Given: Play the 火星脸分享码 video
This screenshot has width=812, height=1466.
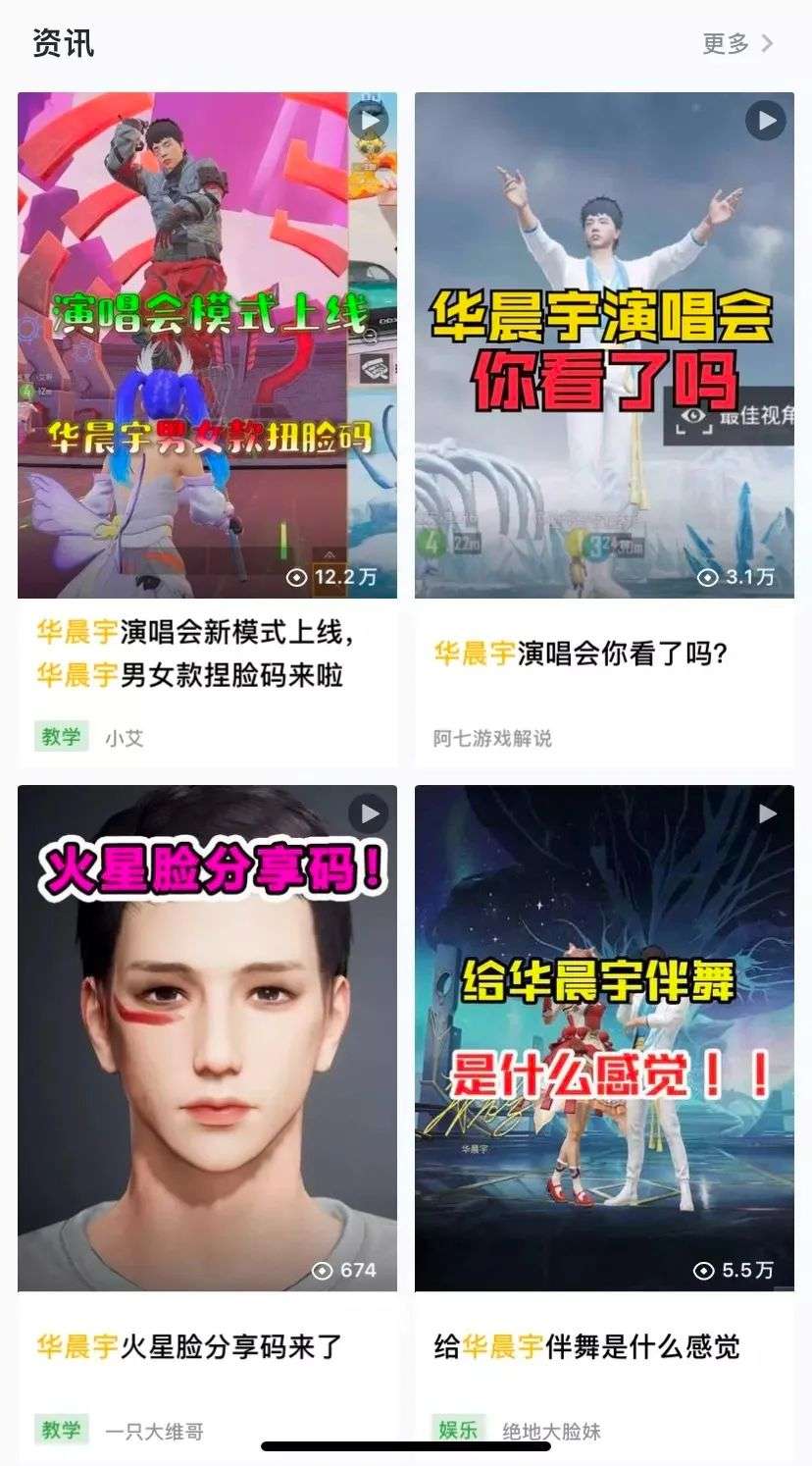Looking at the screenshot, I should [x=369, y=813].
